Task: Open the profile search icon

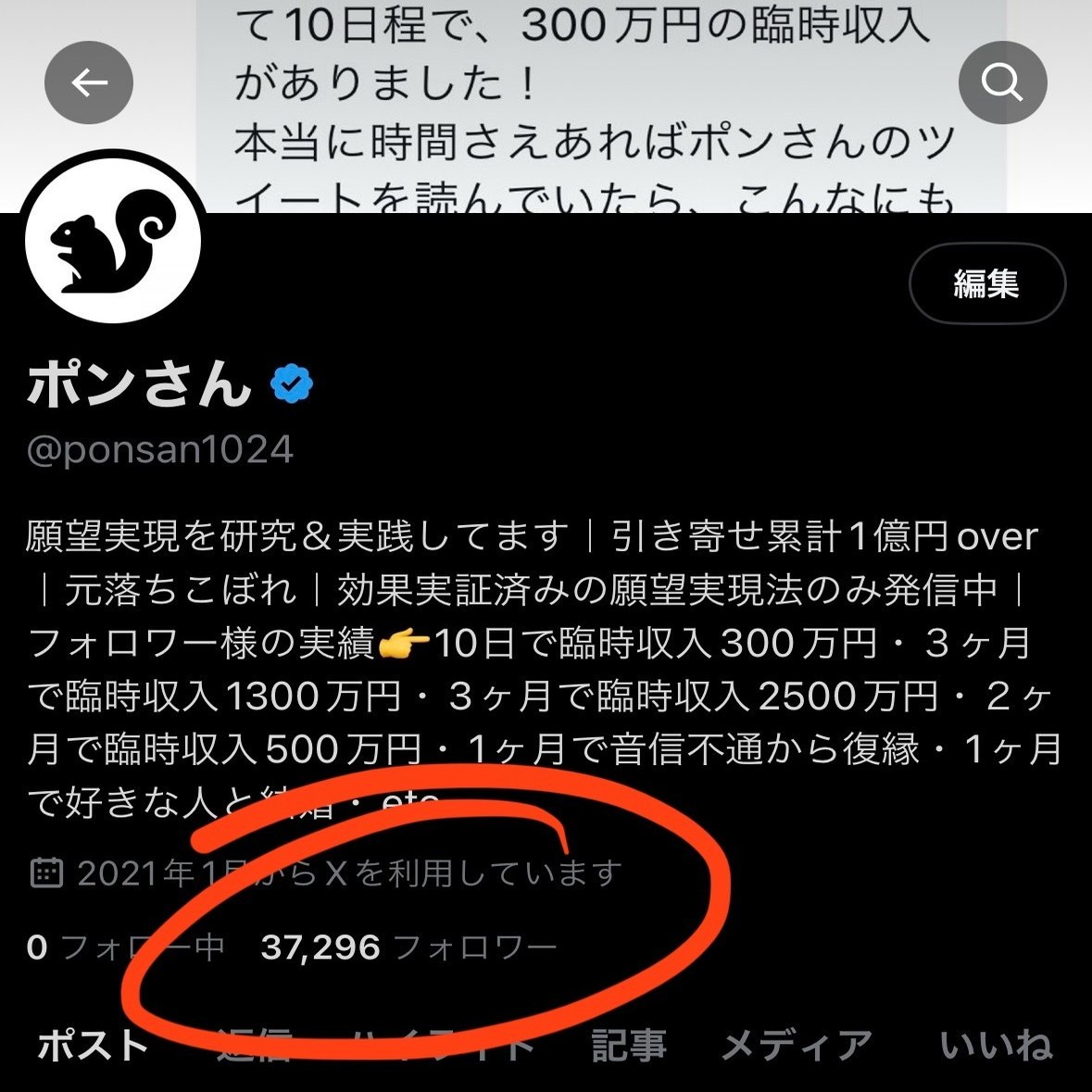Action: pos(1002,83)
